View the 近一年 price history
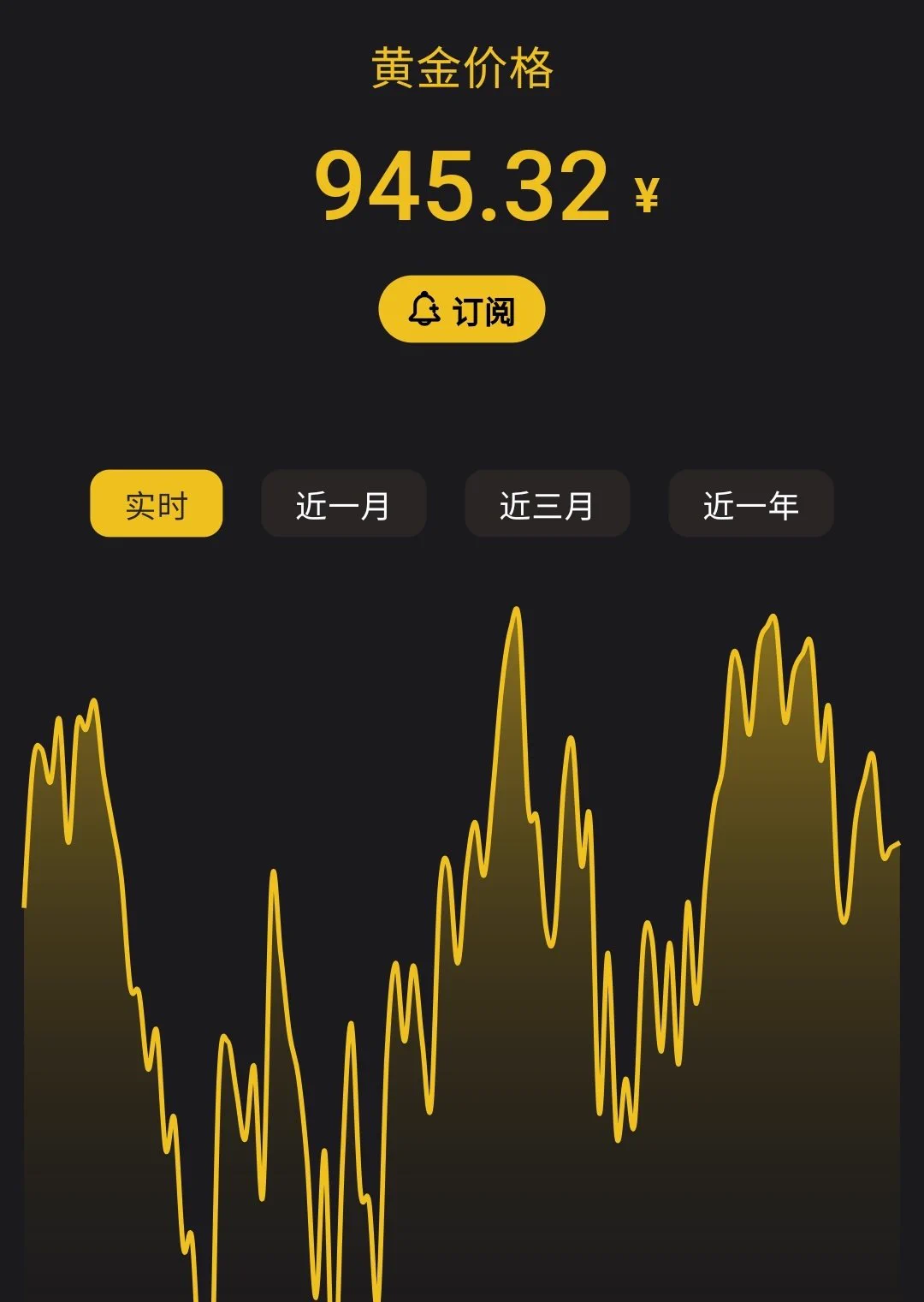 (750, 504)
